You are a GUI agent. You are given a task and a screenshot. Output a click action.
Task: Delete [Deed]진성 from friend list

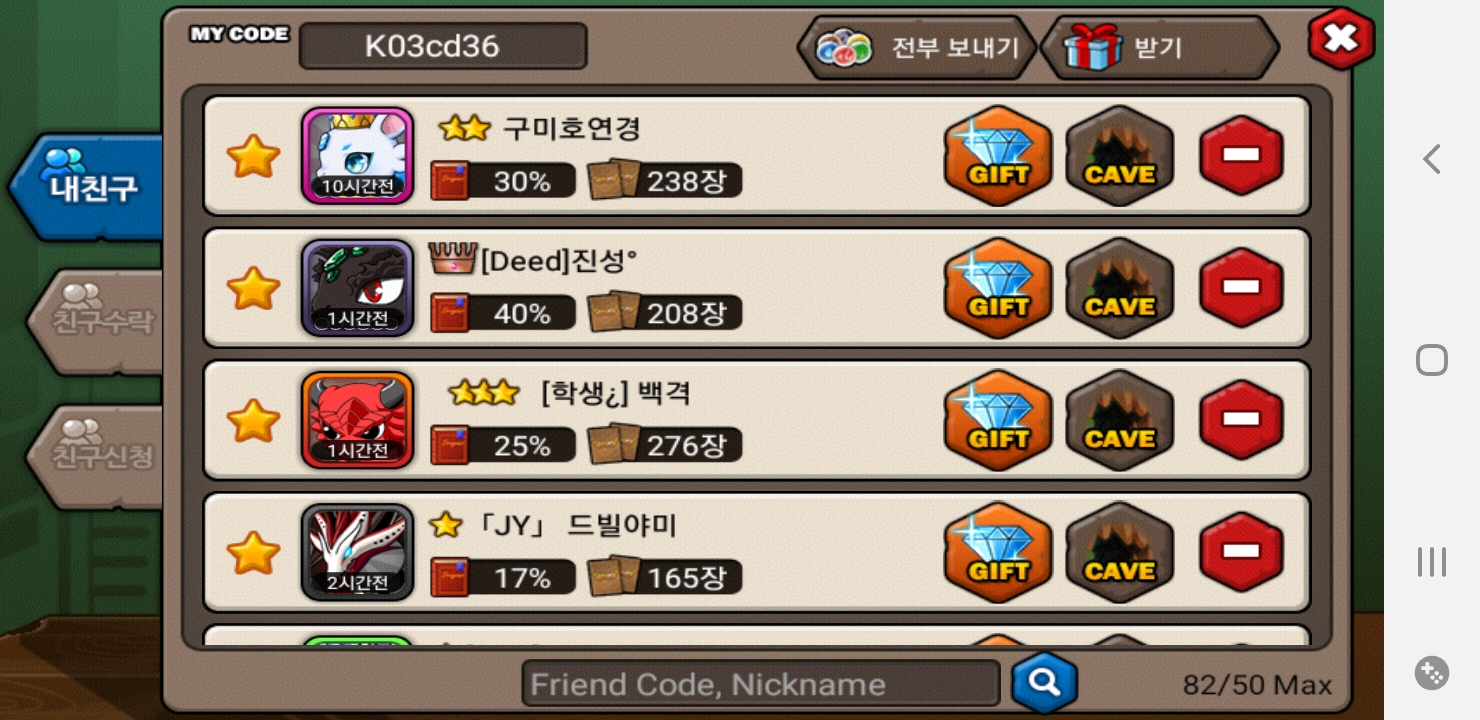1240,288
